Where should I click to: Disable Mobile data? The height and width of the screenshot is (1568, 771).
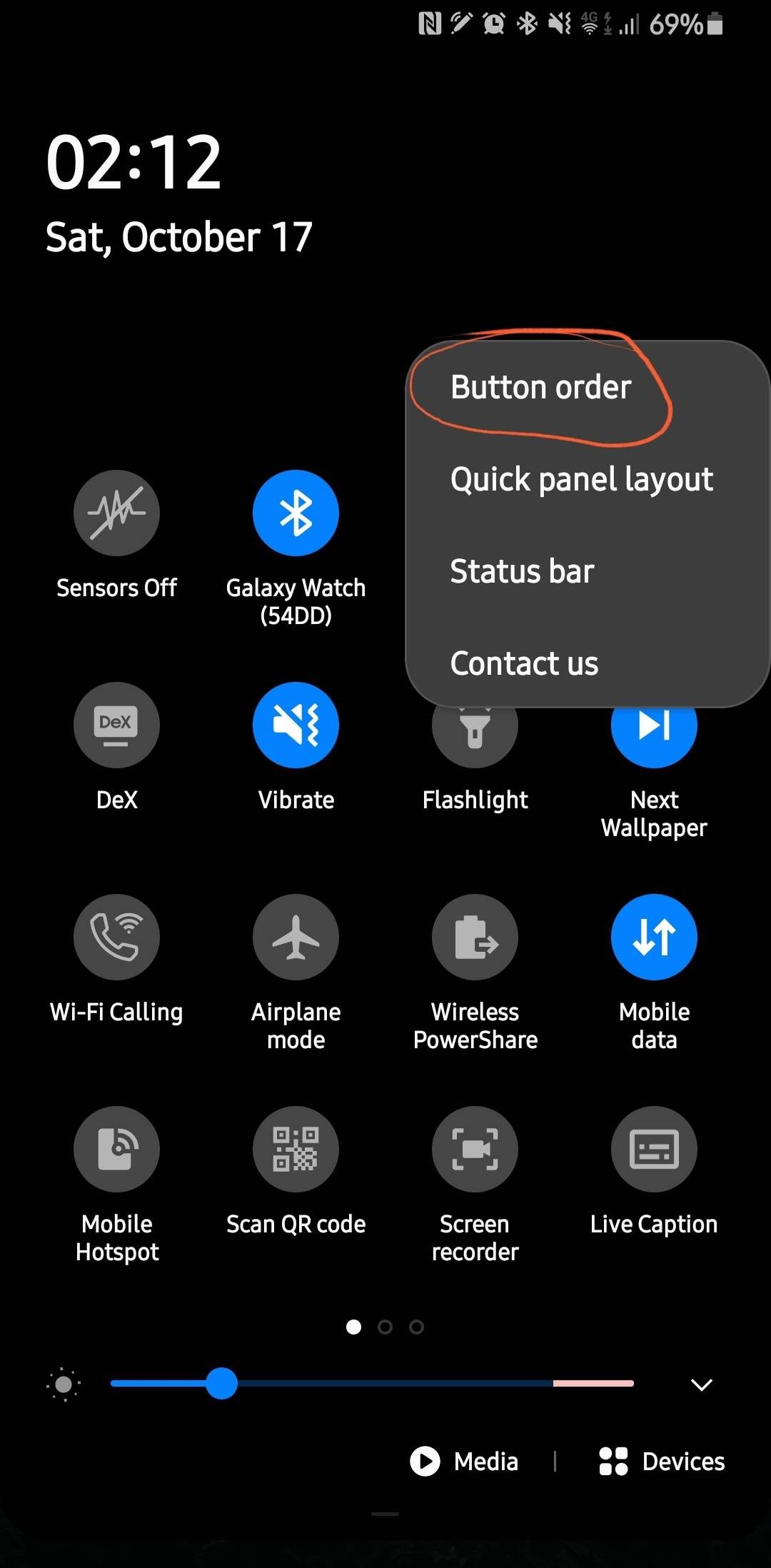654,938
